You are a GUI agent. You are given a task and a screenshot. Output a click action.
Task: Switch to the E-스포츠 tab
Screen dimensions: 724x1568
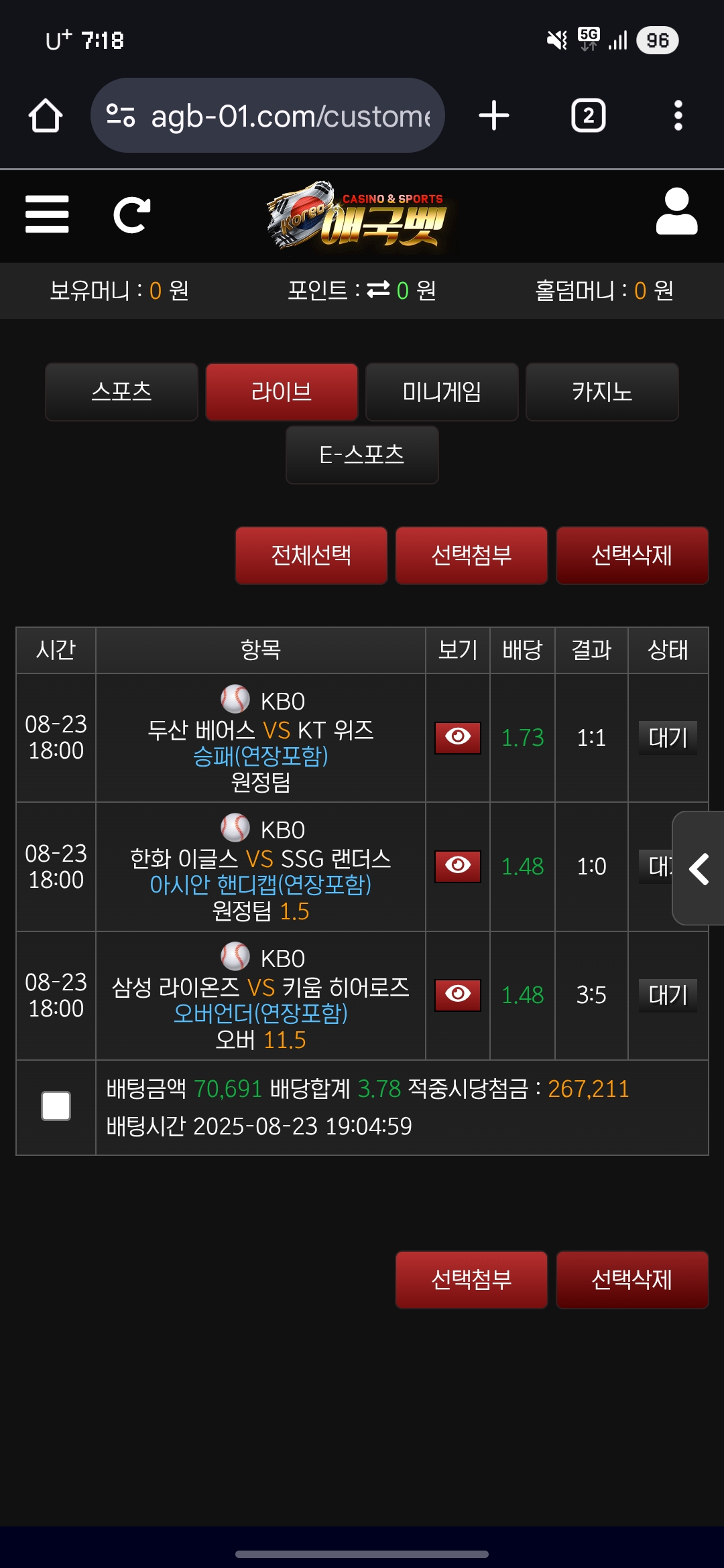pyautogui.click(x=362, y=455)
